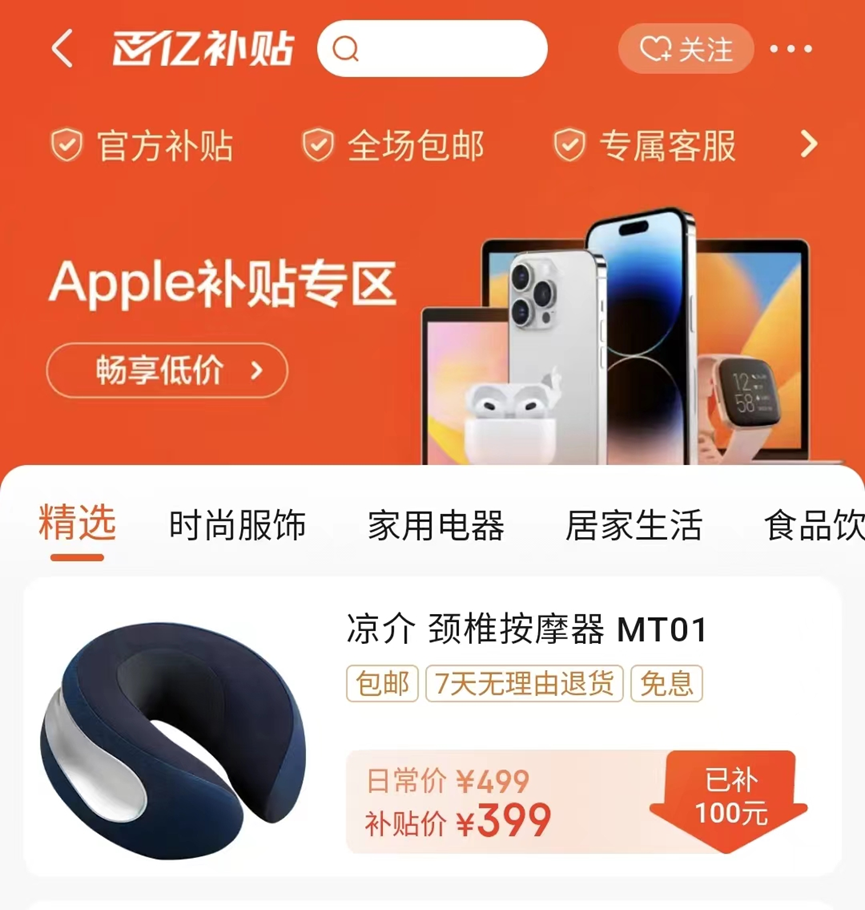Expand the service guarantees chevron after 专属客服
Viewport: 865px width, 910px height.
coord(809,144)
